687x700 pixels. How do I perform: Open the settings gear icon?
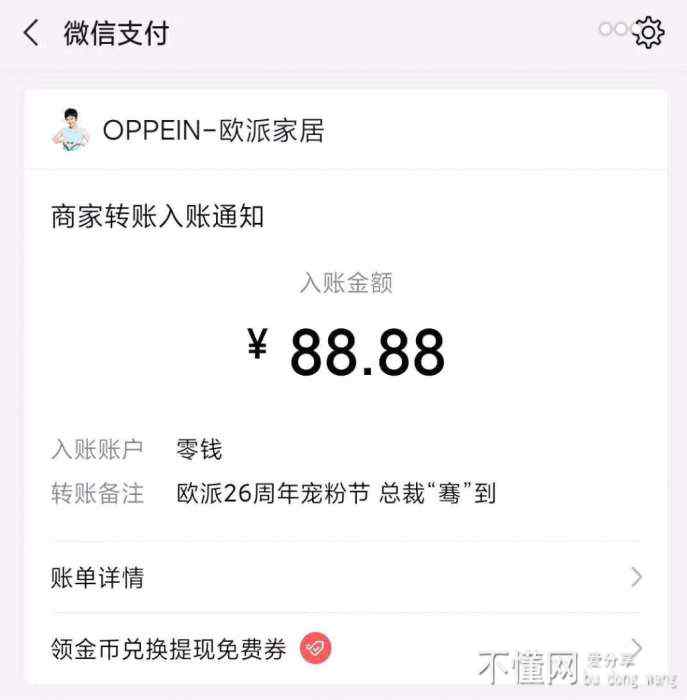[x=648, y=33]
